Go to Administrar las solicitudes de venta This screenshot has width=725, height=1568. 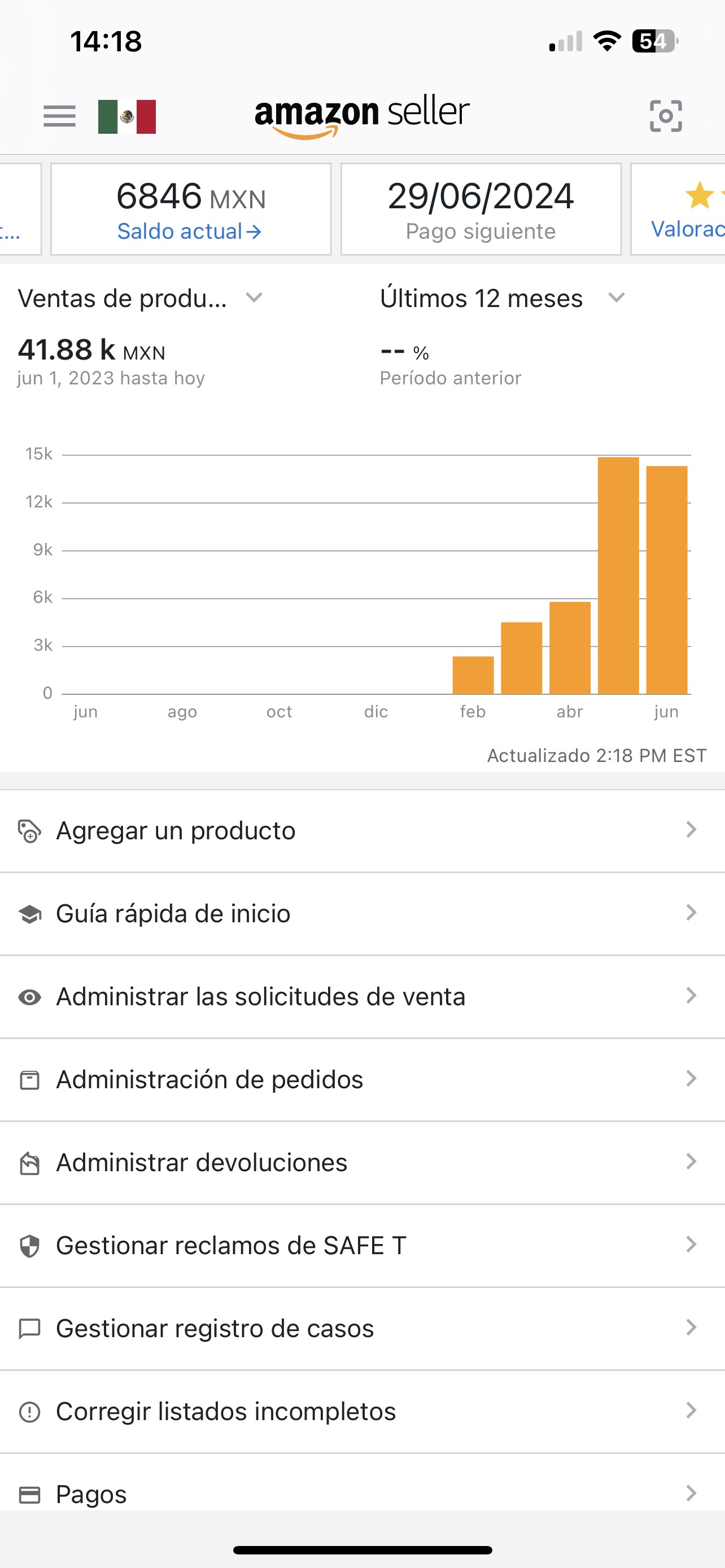[x=361, y=996]
